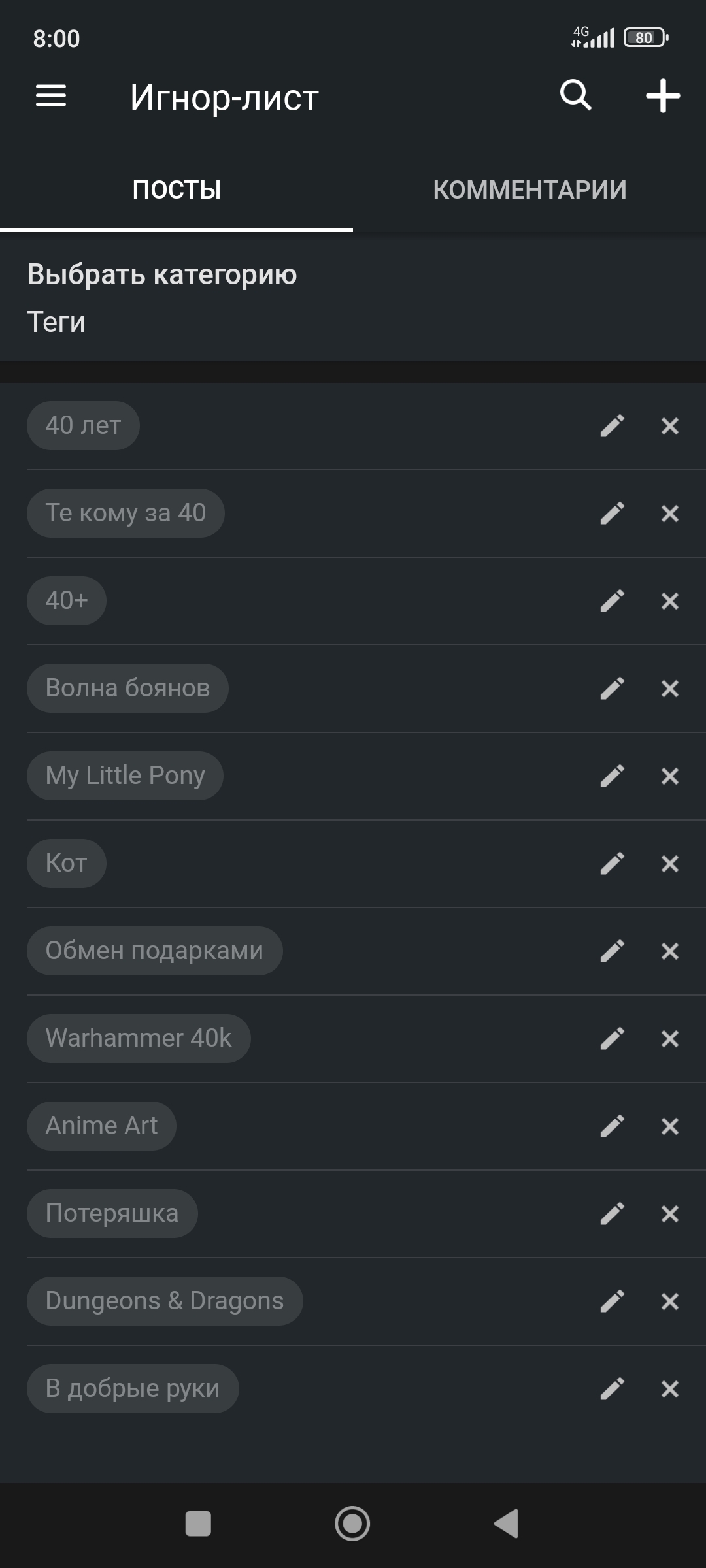The height and width of the screenshot is (1568, 706).
Task: Select the Посты tab
Action: point(176,190)
